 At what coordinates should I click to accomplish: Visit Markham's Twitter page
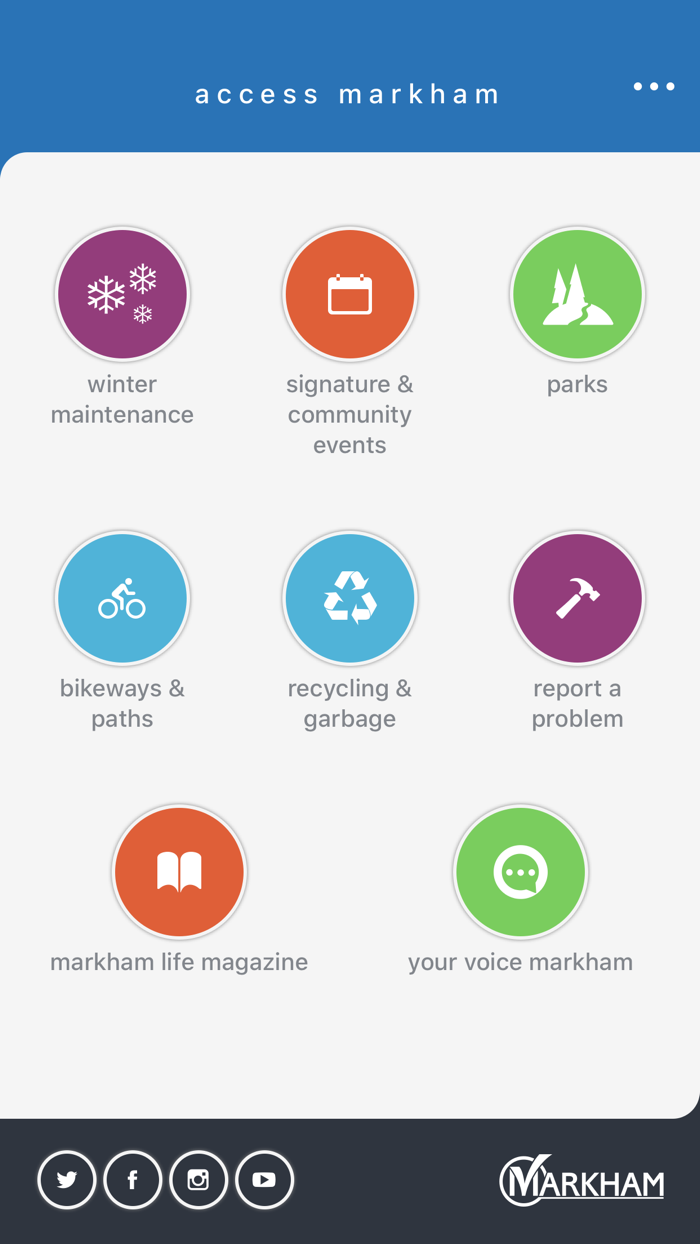[x=67, y=1180]
